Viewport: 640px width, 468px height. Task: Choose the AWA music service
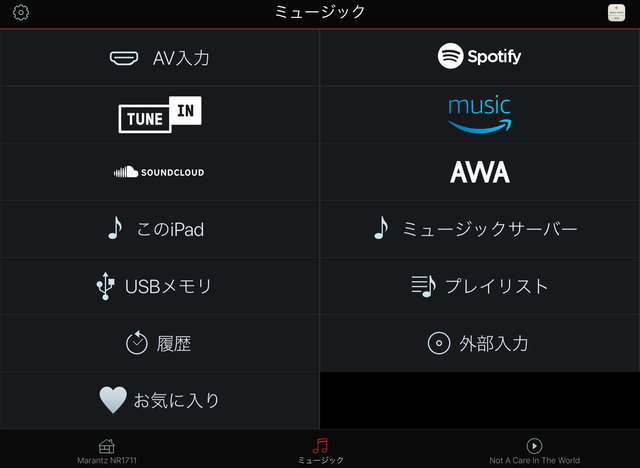pos(479,172)
